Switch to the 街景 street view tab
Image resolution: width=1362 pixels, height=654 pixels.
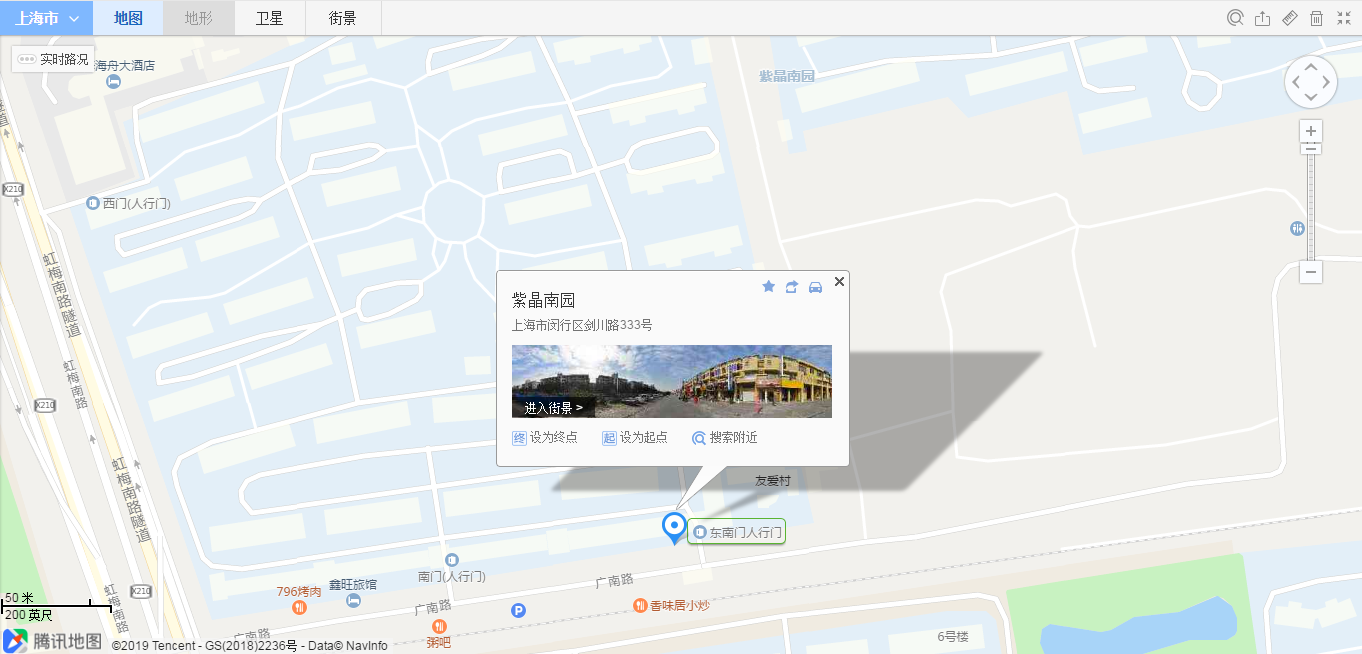[x=343, y=18]
